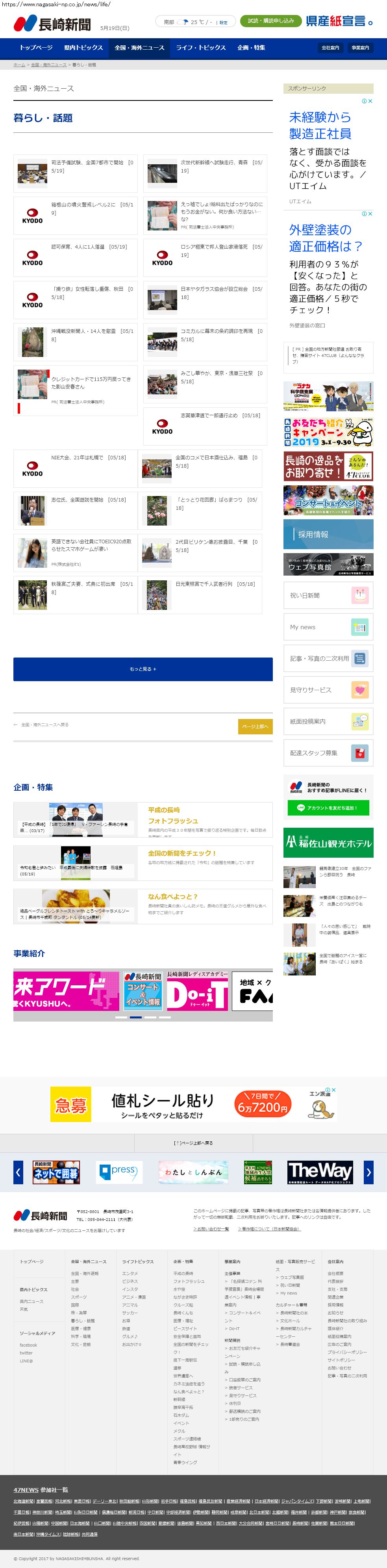387x1568 pixels.
Task: Switch to 県内トピックス tab
Action: [83, 48]
